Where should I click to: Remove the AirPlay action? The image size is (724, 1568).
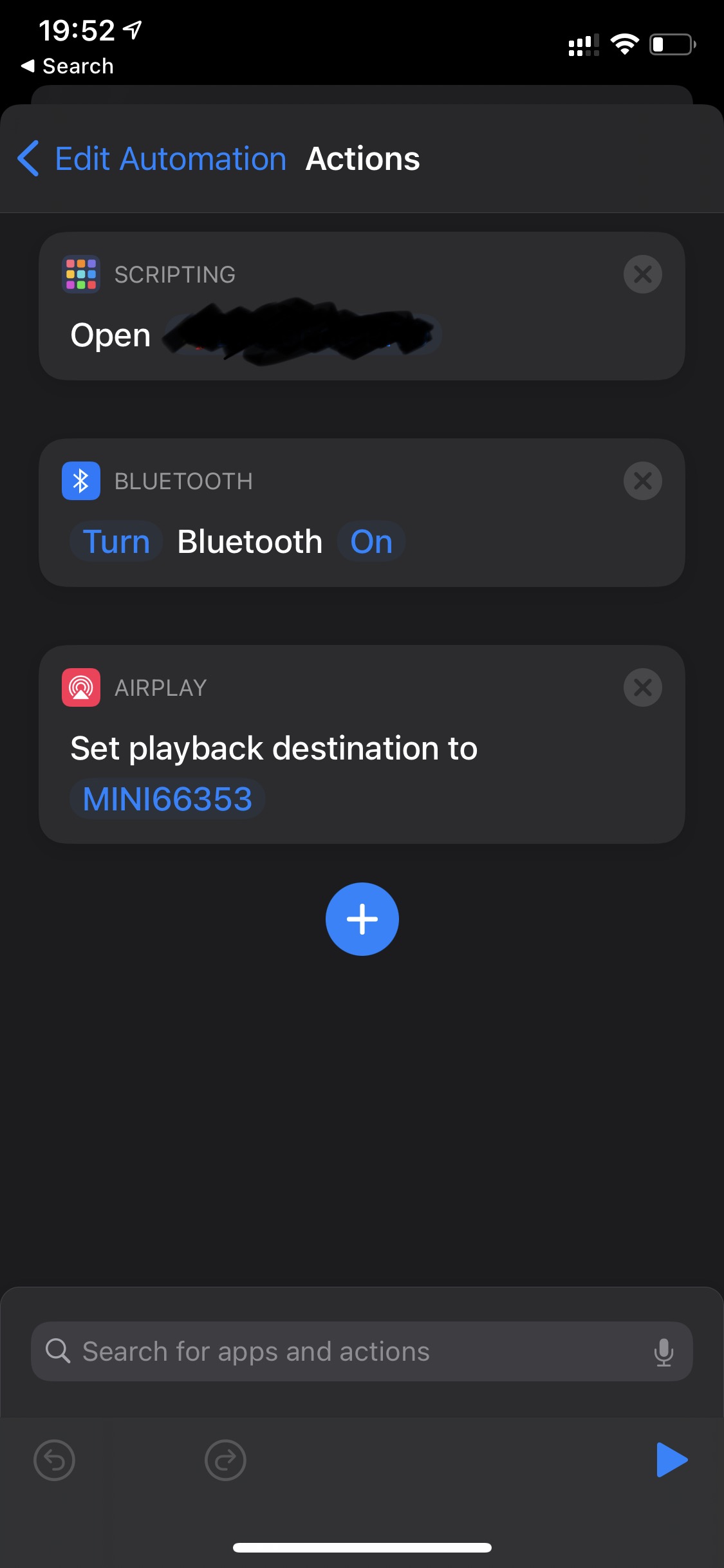click(642, 687)
